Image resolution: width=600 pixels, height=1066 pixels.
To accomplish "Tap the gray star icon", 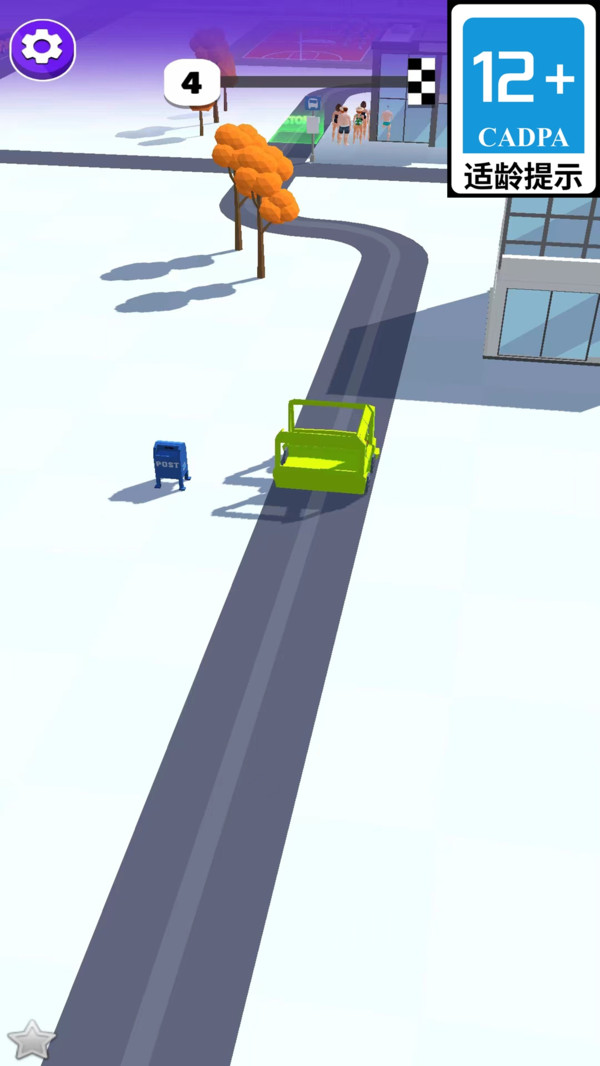I will click(30, 1041).
